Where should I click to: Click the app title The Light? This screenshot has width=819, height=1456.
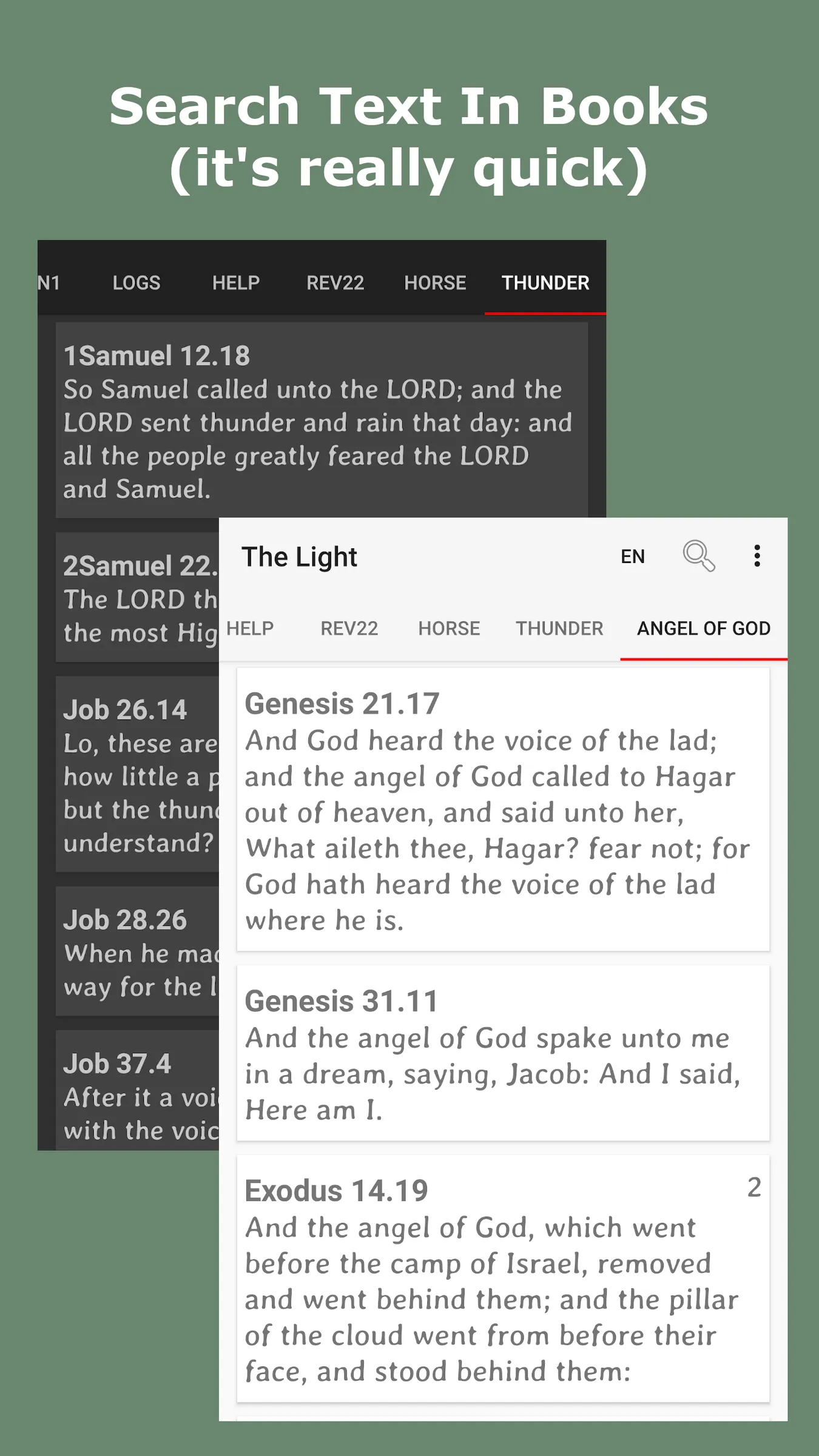[x=300, y=556]
